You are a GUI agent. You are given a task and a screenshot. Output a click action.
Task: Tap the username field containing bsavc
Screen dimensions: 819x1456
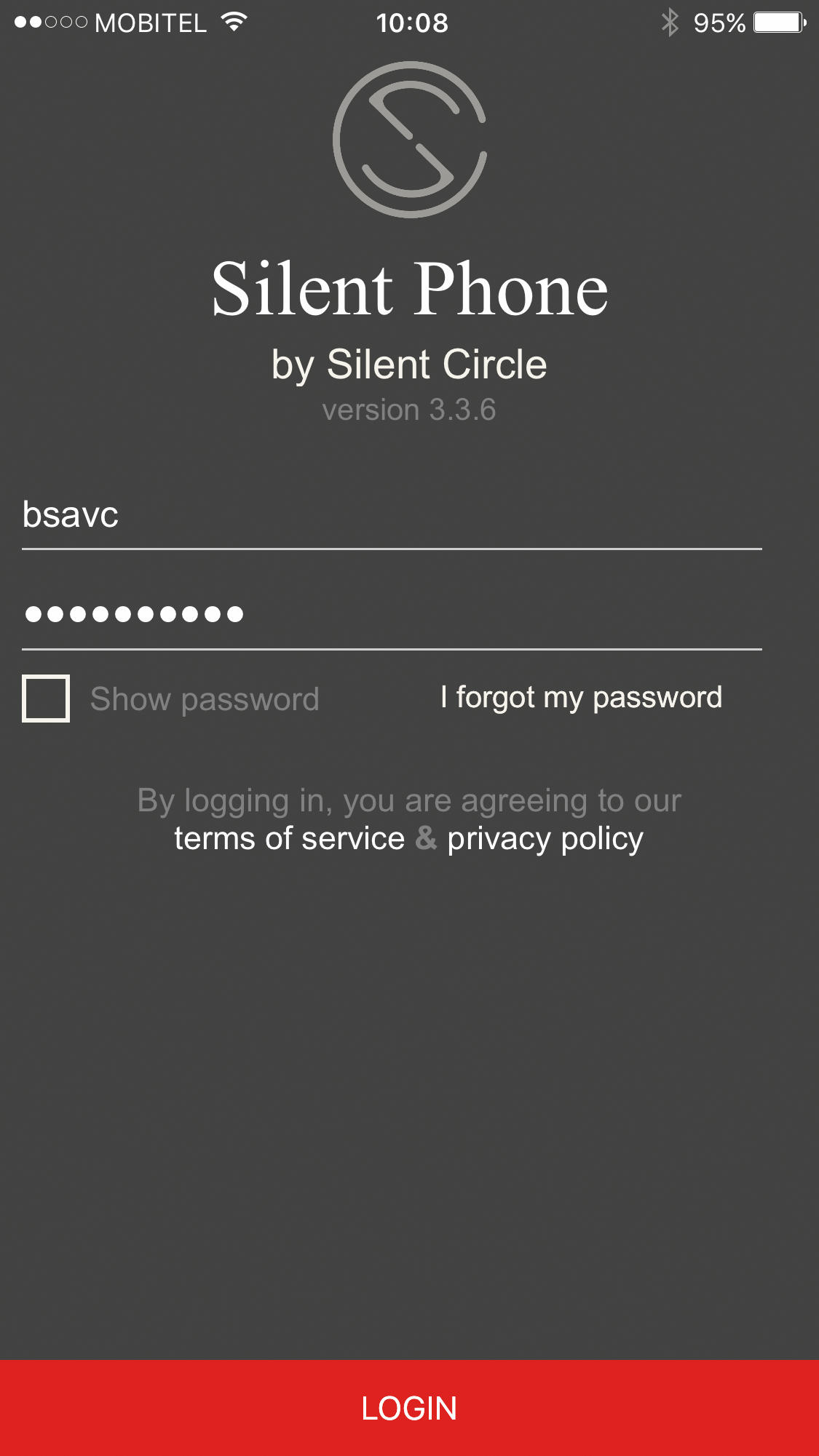[392, 515]
